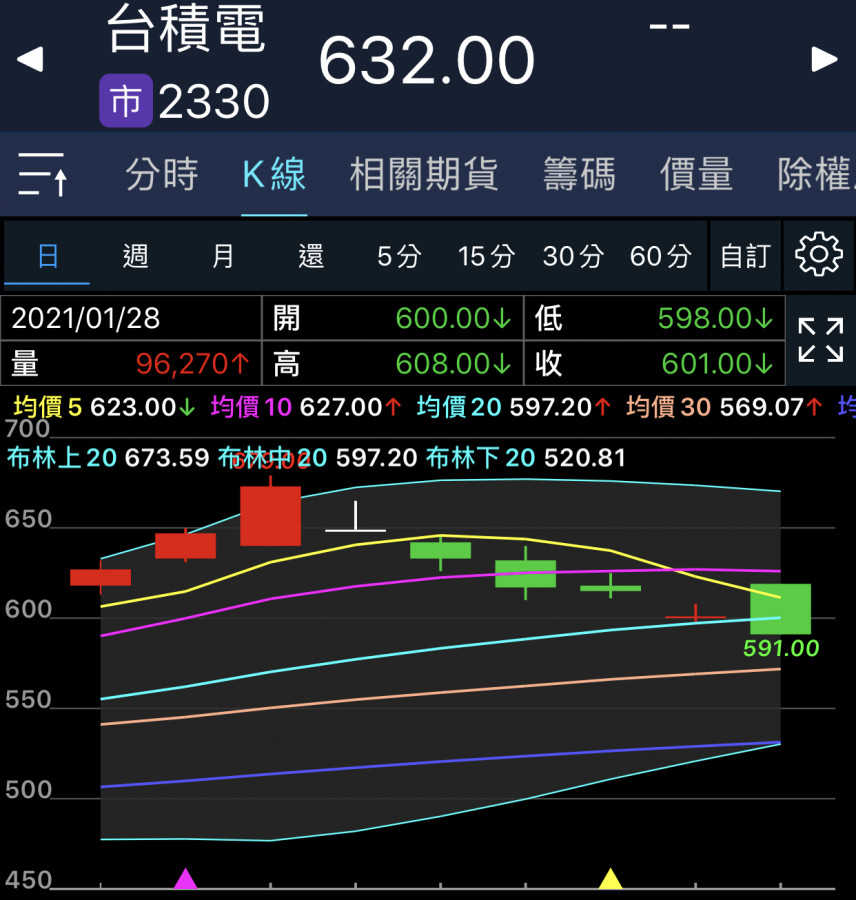
Task: Switch to the 分時 tab
Action: tap(162, 175)
